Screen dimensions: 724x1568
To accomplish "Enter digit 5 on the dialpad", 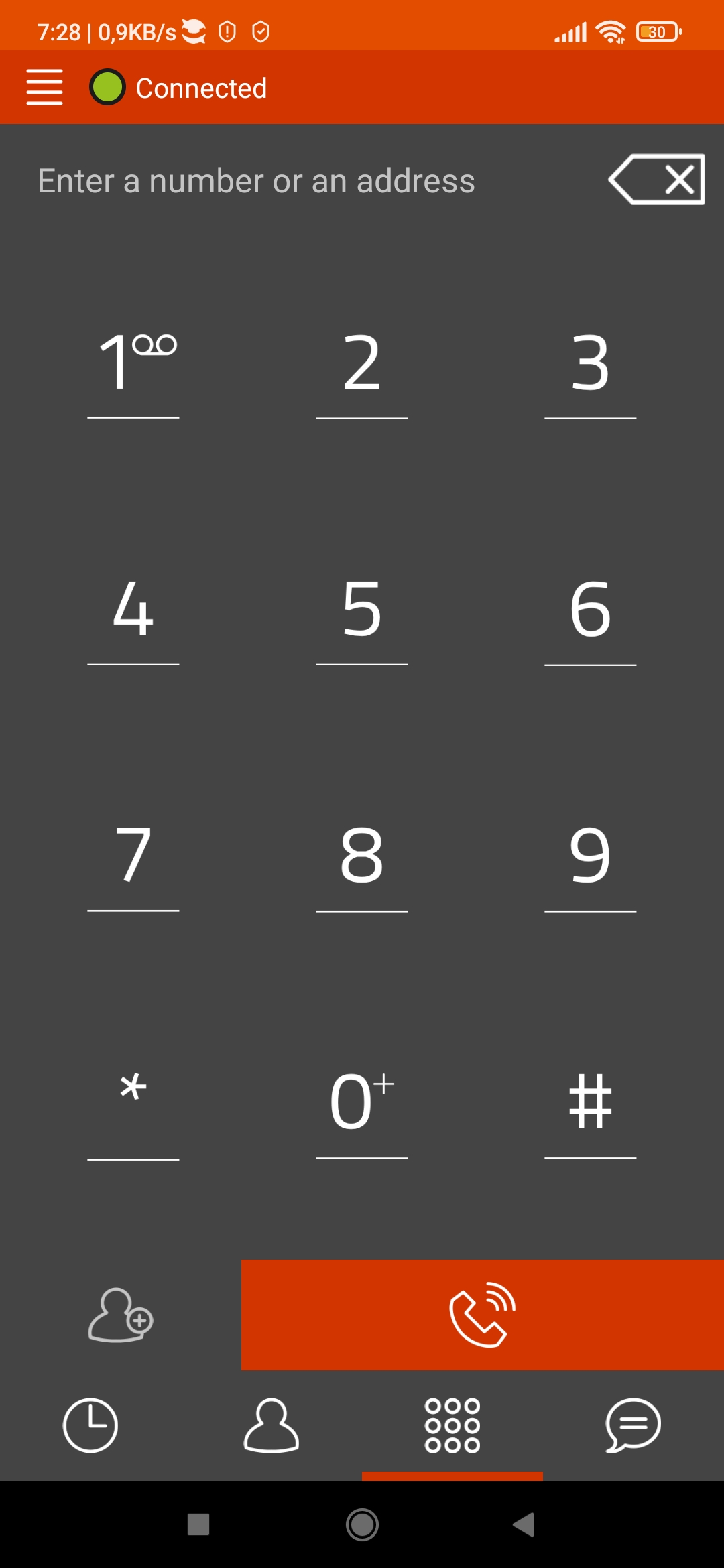I will pyautogui.click(x=362, y=618).
